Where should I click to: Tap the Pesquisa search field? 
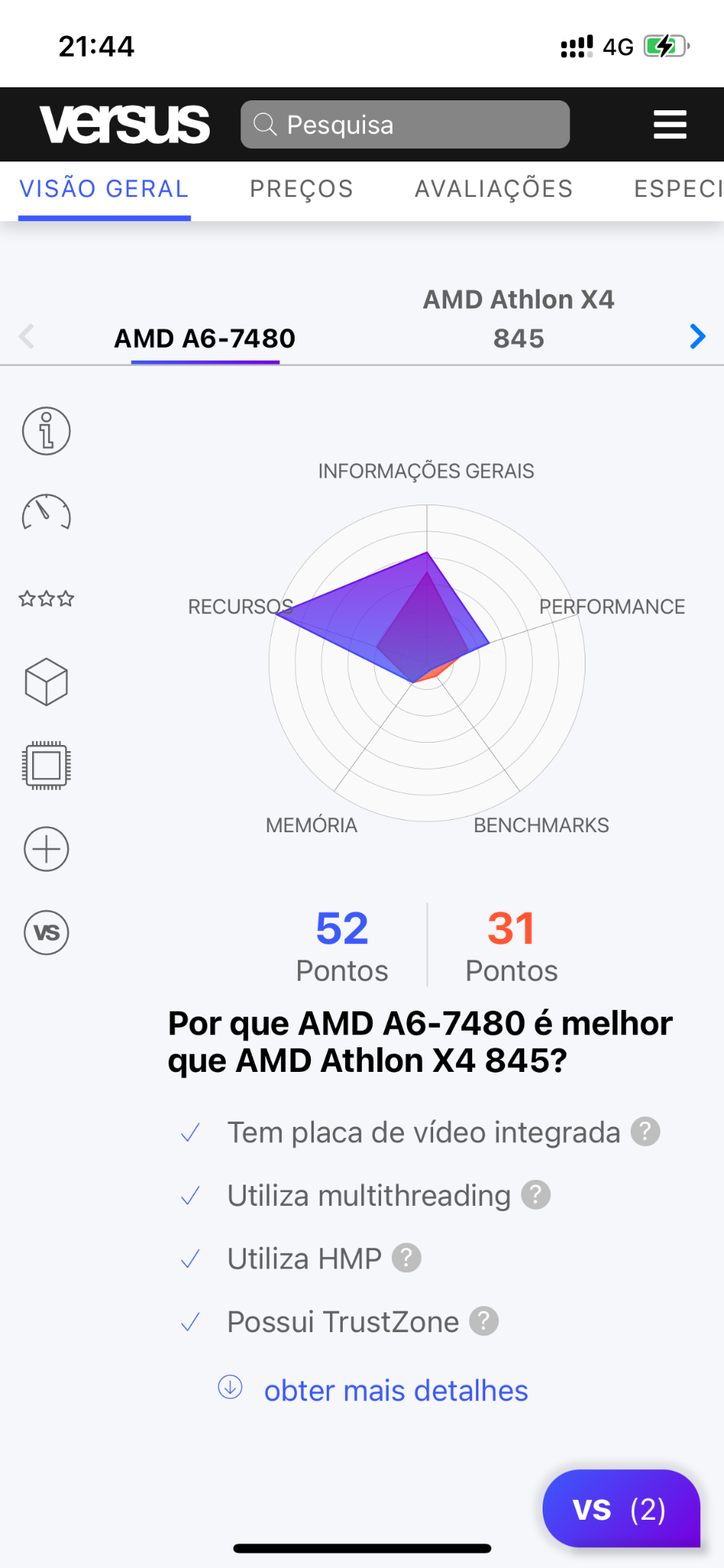point(405,125)
